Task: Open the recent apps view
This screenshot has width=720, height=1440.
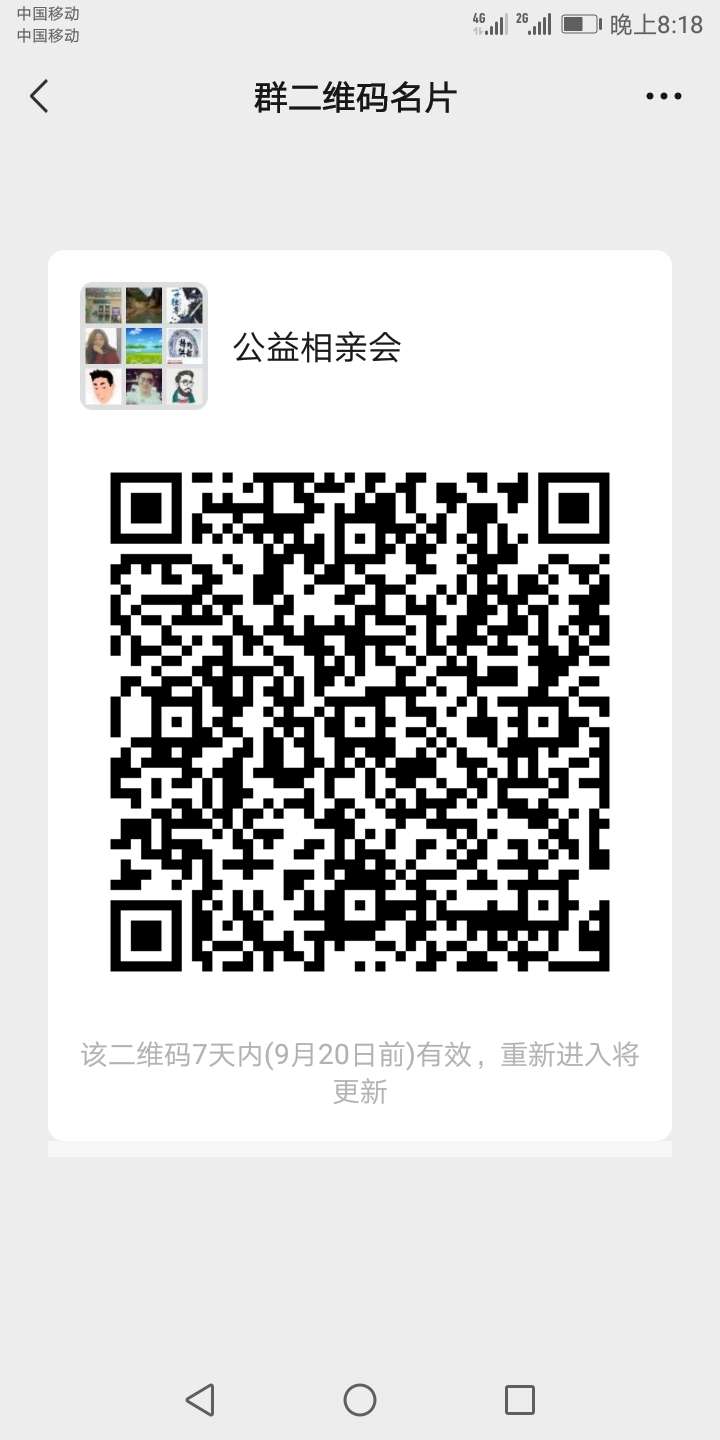Action: coord(519,1399)
